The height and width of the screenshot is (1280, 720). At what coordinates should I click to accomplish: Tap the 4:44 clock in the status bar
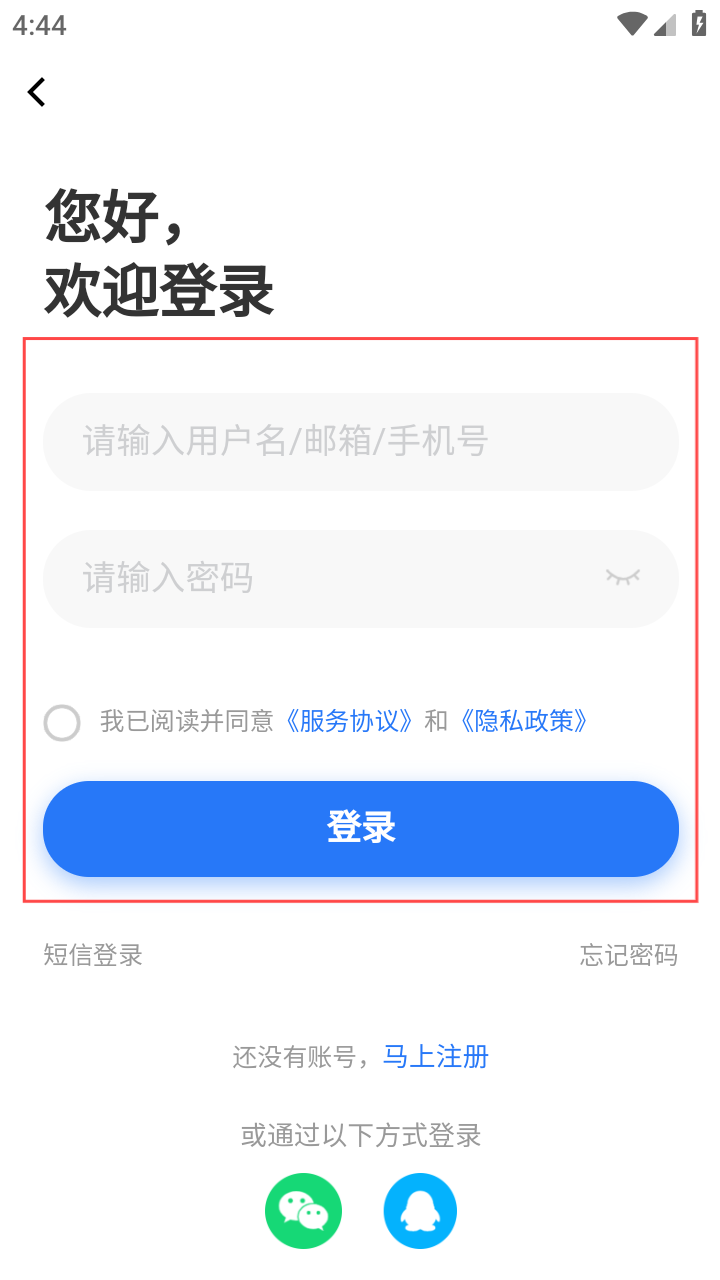click(38, 24)
